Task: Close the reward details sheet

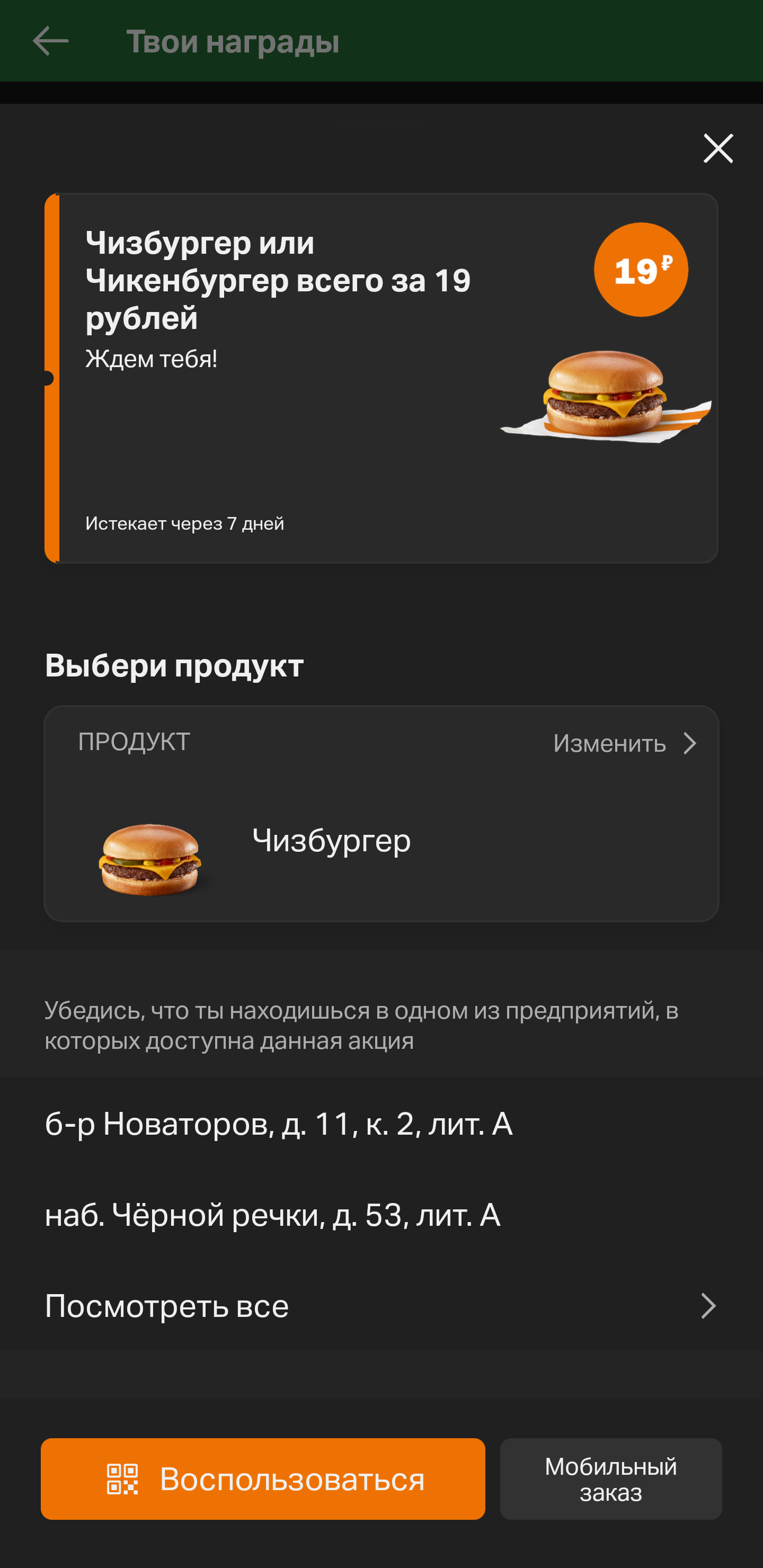Action: pyautogui.click(x=718, y=148)
